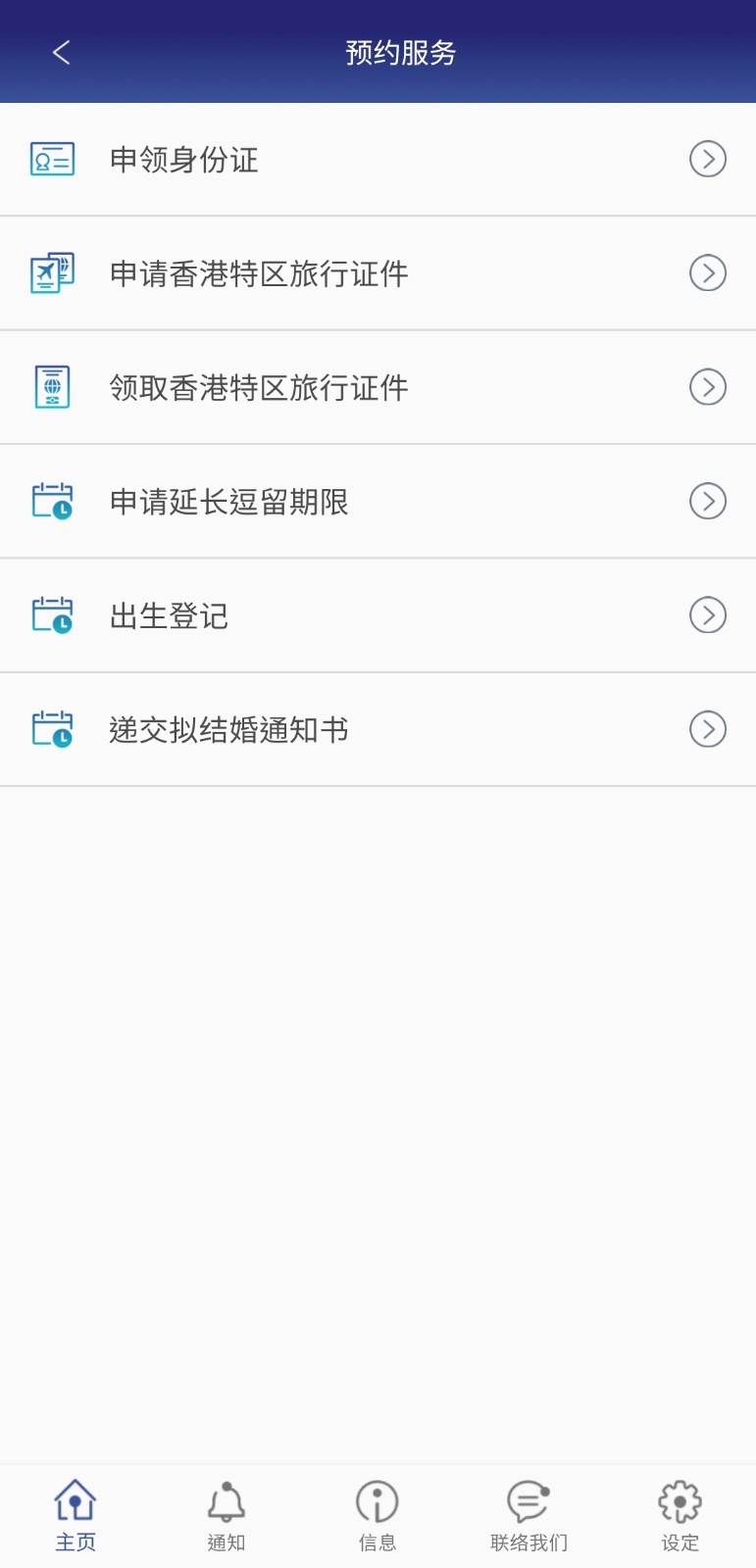Click the 出生登记 calendar icon
The height and width of the screenshot is (1568, 756).
tap(52, 615)
